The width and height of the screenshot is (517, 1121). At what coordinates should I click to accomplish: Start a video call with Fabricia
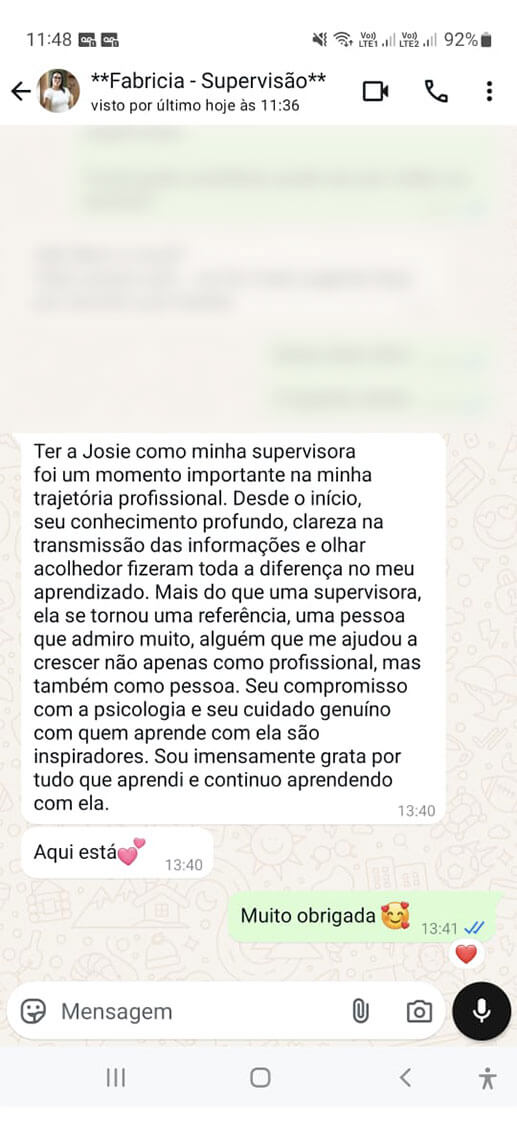click(x=375, y=92)
